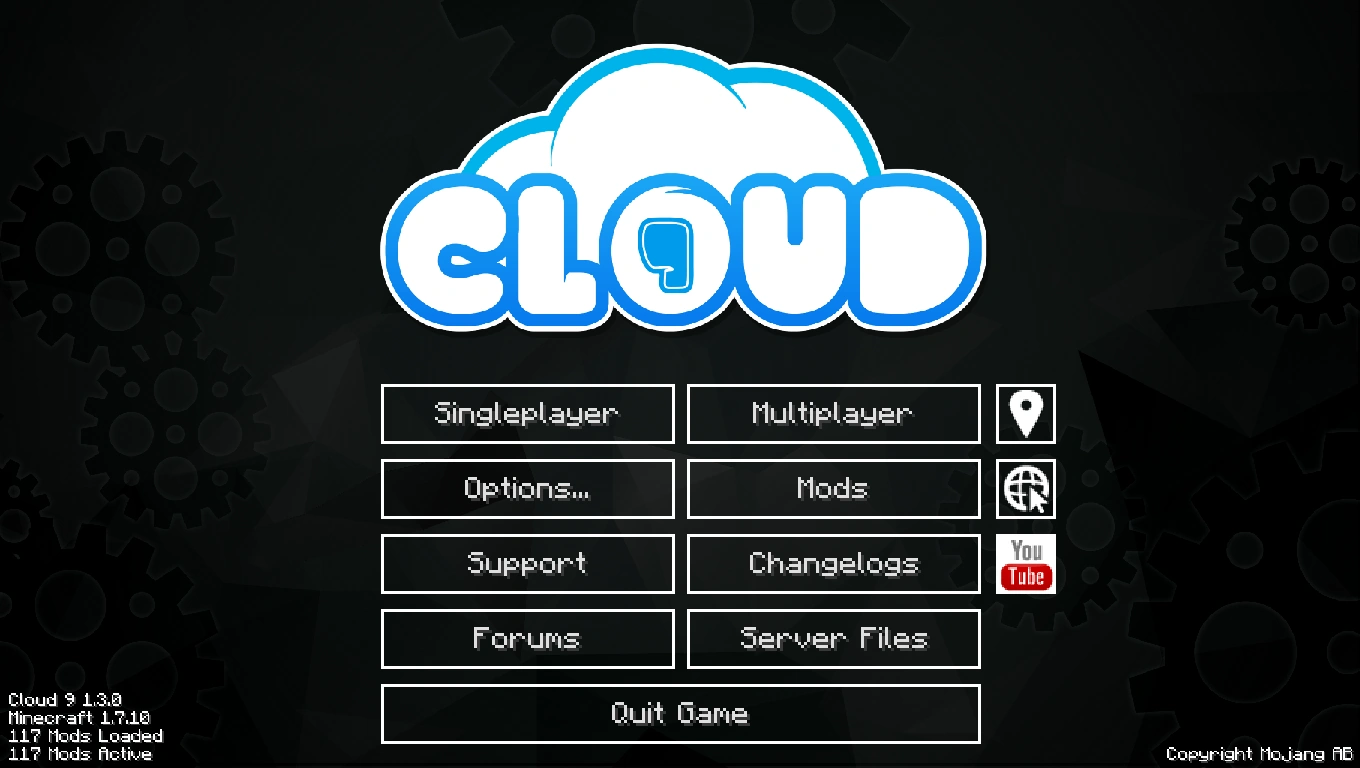This screenshot has height=768, width=1360.
Task: Quit Game
Action: [x=681, y=714]
